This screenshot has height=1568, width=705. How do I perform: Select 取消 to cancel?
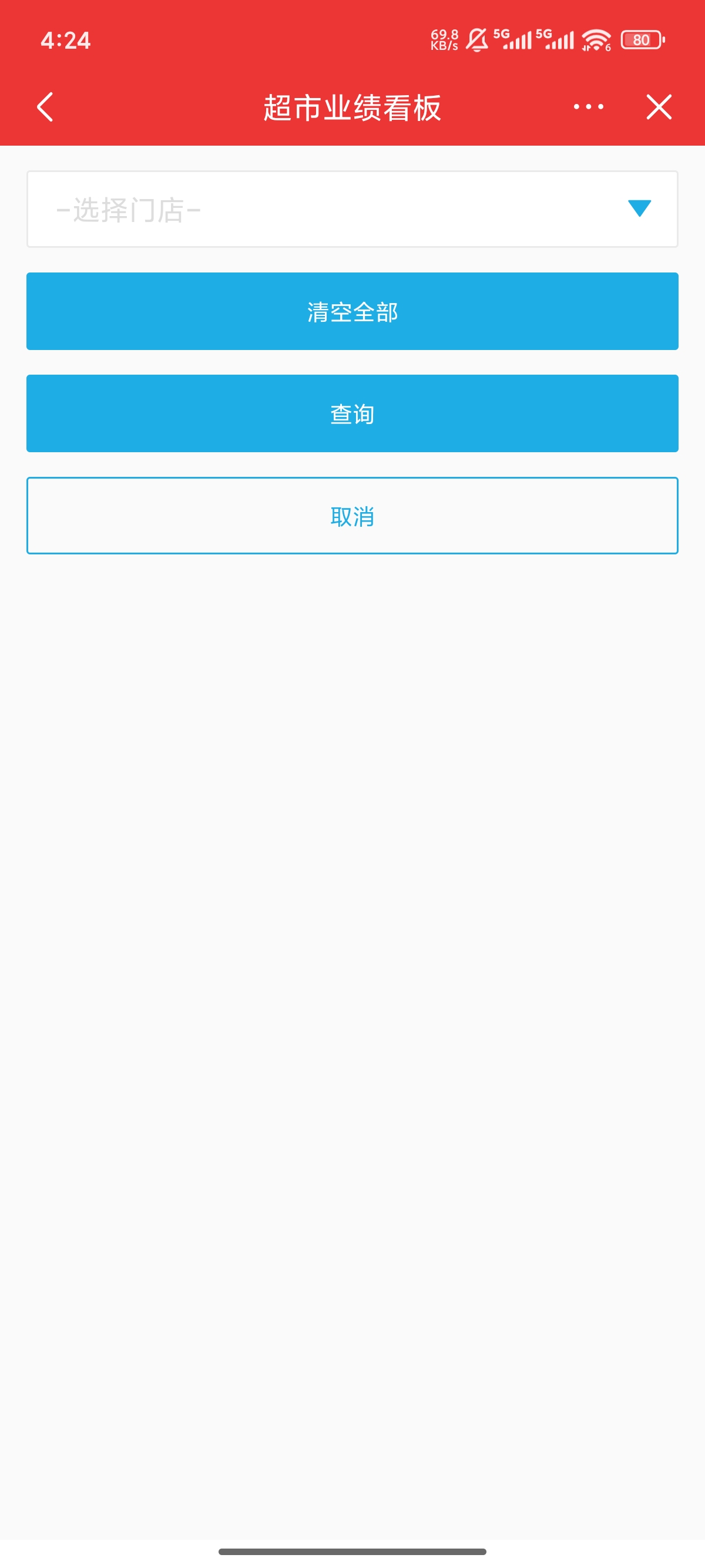352,516
